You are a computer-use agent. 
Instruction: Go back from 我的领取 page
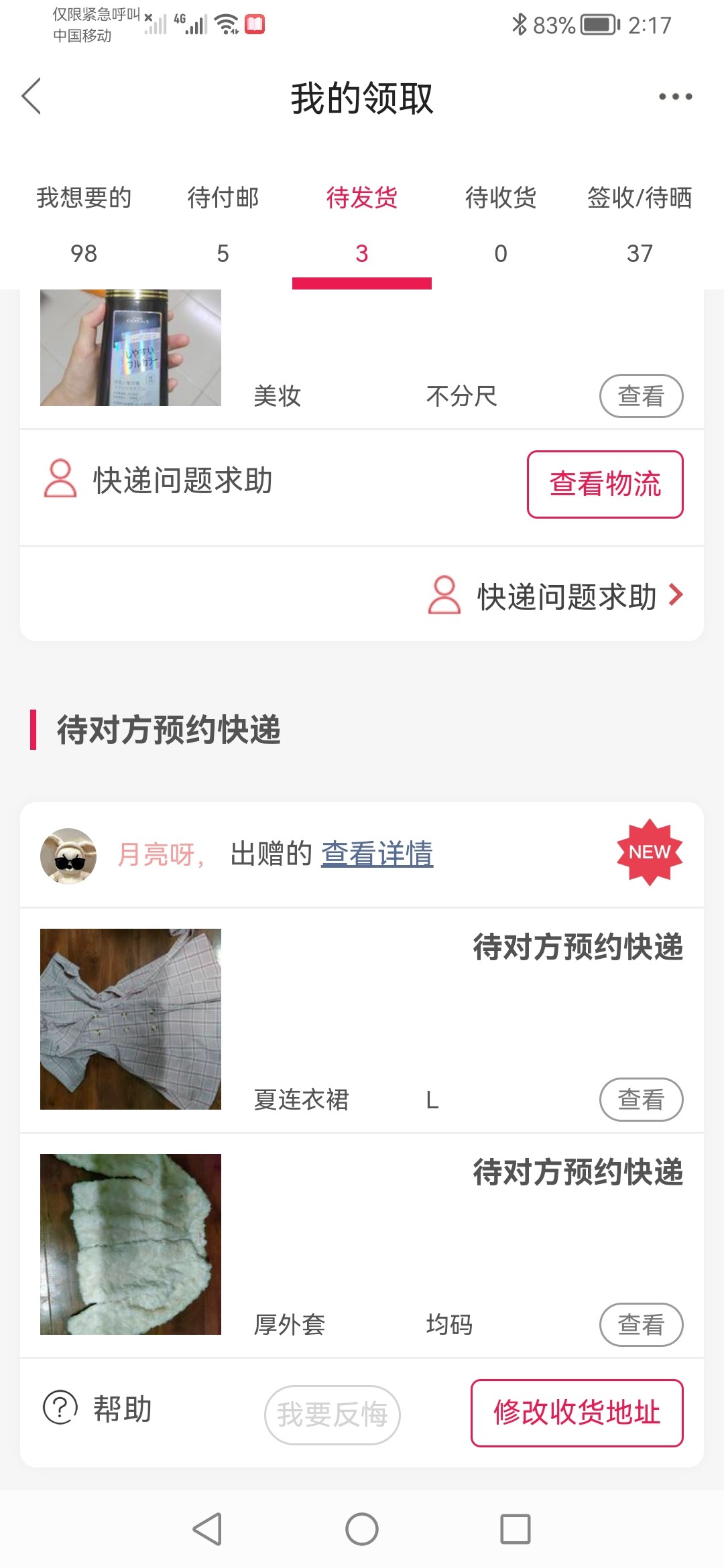pyautogui.click(x=32, y=96)
